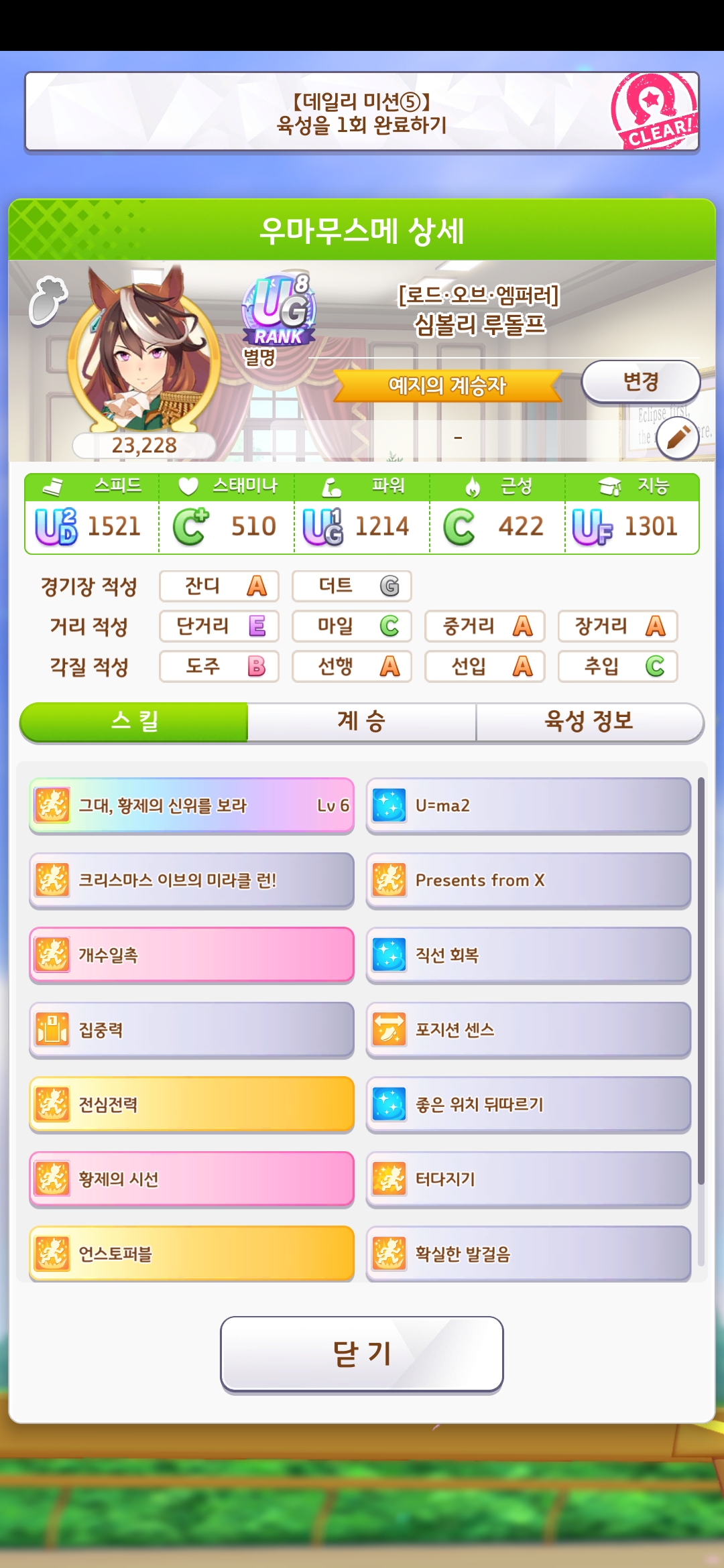Viewport: 724px width, 1568px height.
Task: Open the daily mission 육성을 1회 완료하기 banner
Action: pos(361,112)
